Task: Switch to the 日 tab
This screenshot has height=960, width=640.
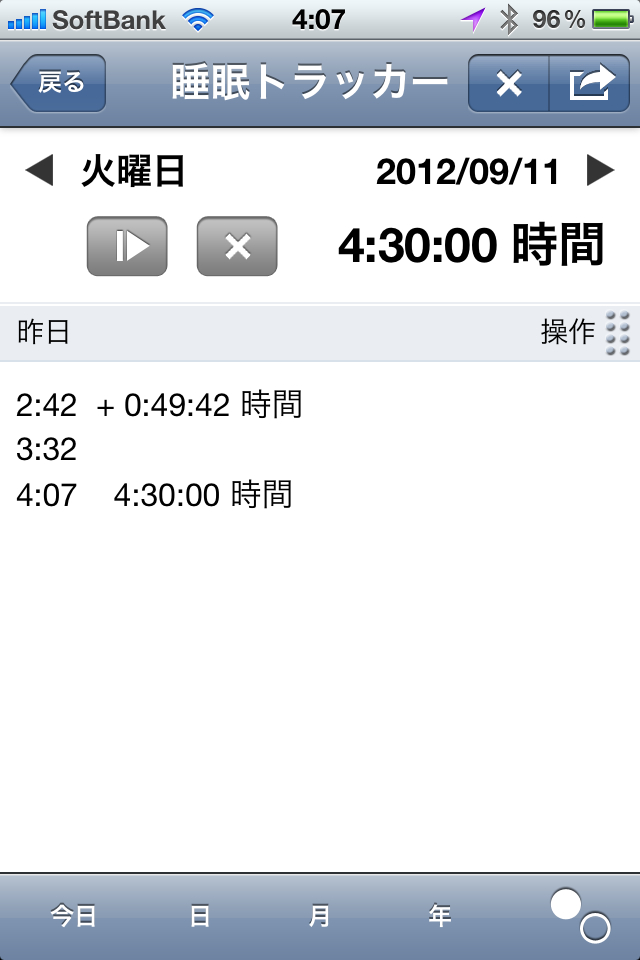Action: point(200,915)
